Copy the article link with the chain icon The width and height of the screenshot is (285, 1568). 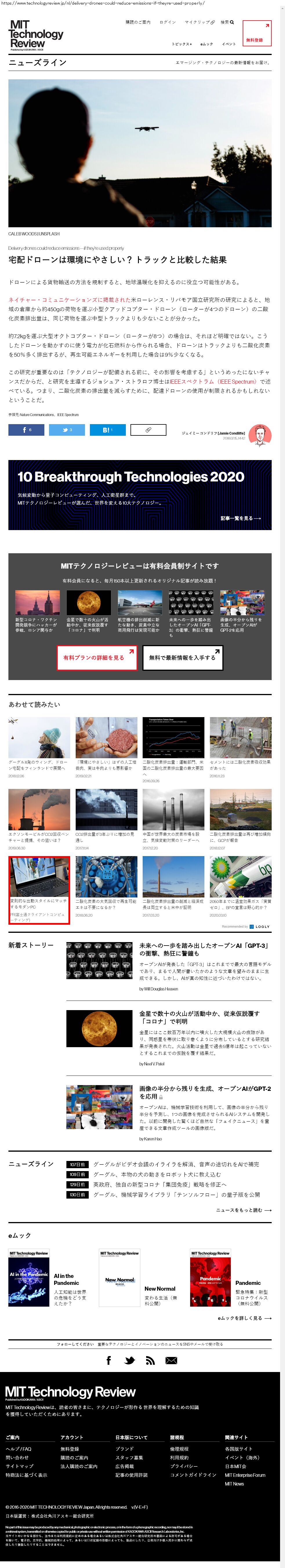[148, 430]
